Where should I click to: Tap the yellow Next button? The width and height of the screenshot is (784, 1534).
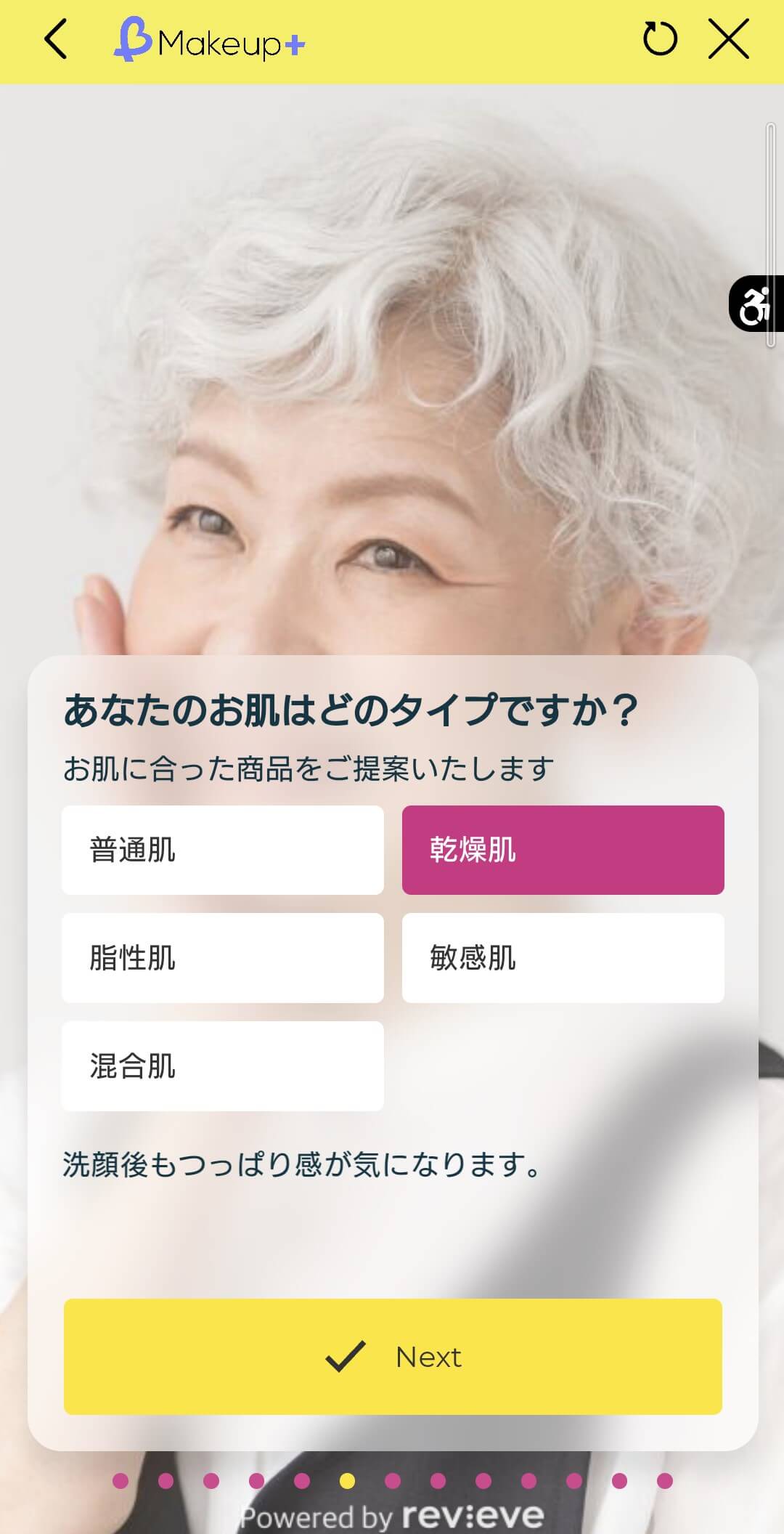pyautogui.click(x=393, y=1357)
